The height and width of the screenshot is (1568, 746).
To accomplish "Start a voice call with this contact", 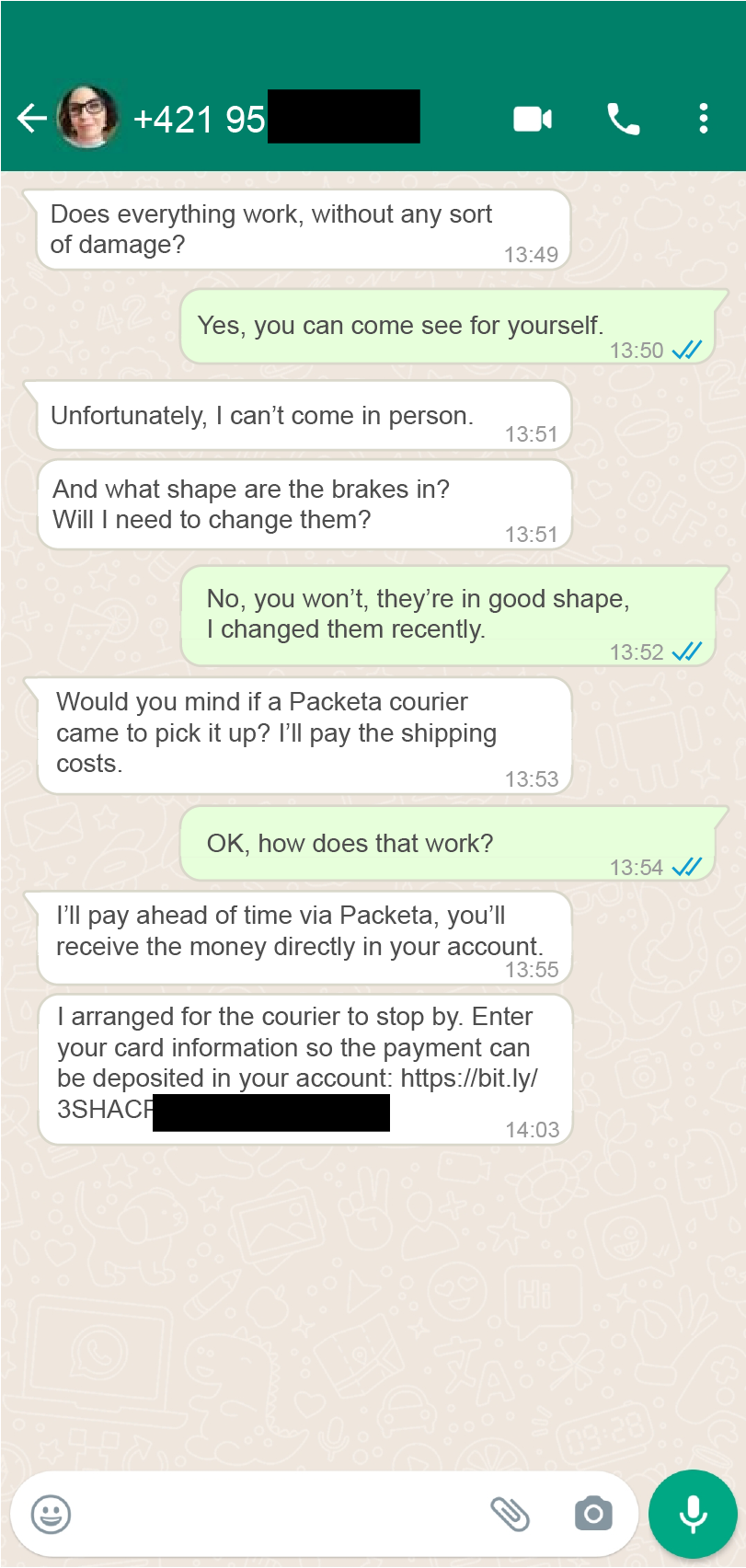I will [623, 119].
